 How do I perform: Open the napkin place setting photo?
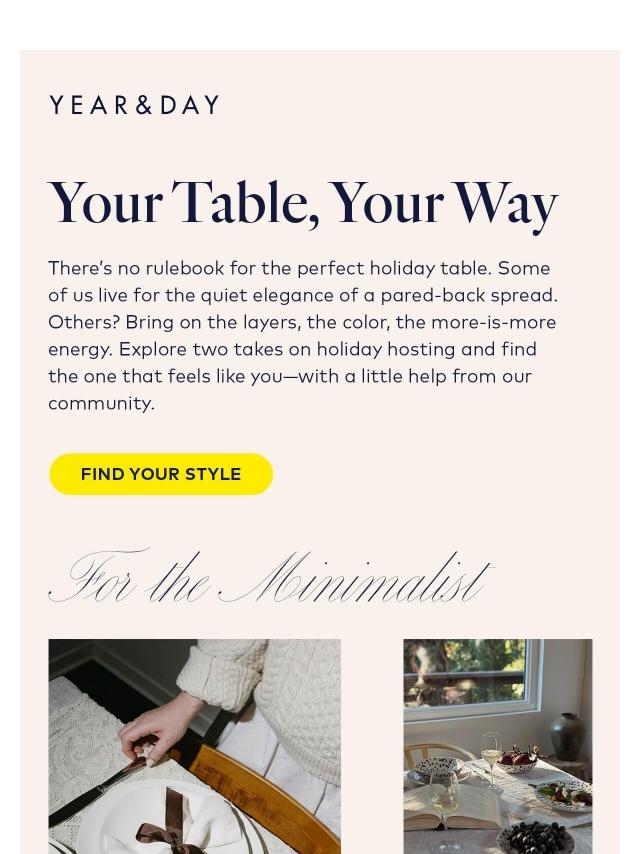pos(194,746)
